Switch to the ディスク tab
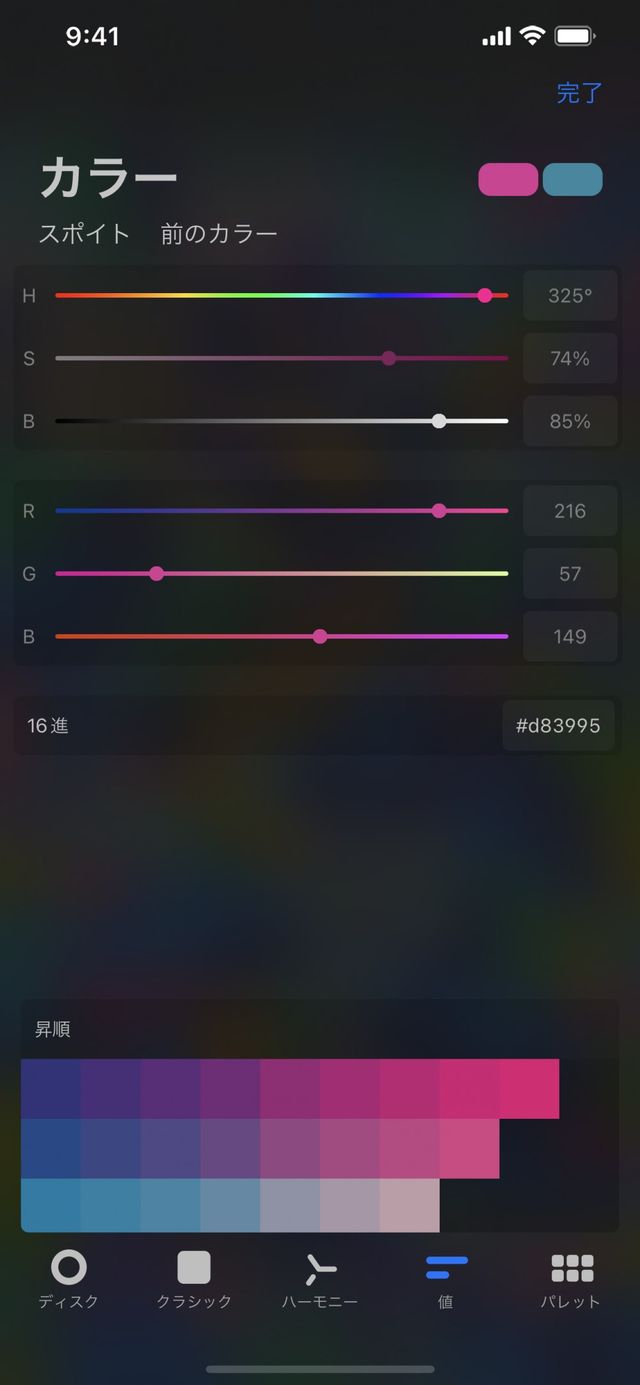Screen dimensions: 640x1385 [x=69, y=1279]
